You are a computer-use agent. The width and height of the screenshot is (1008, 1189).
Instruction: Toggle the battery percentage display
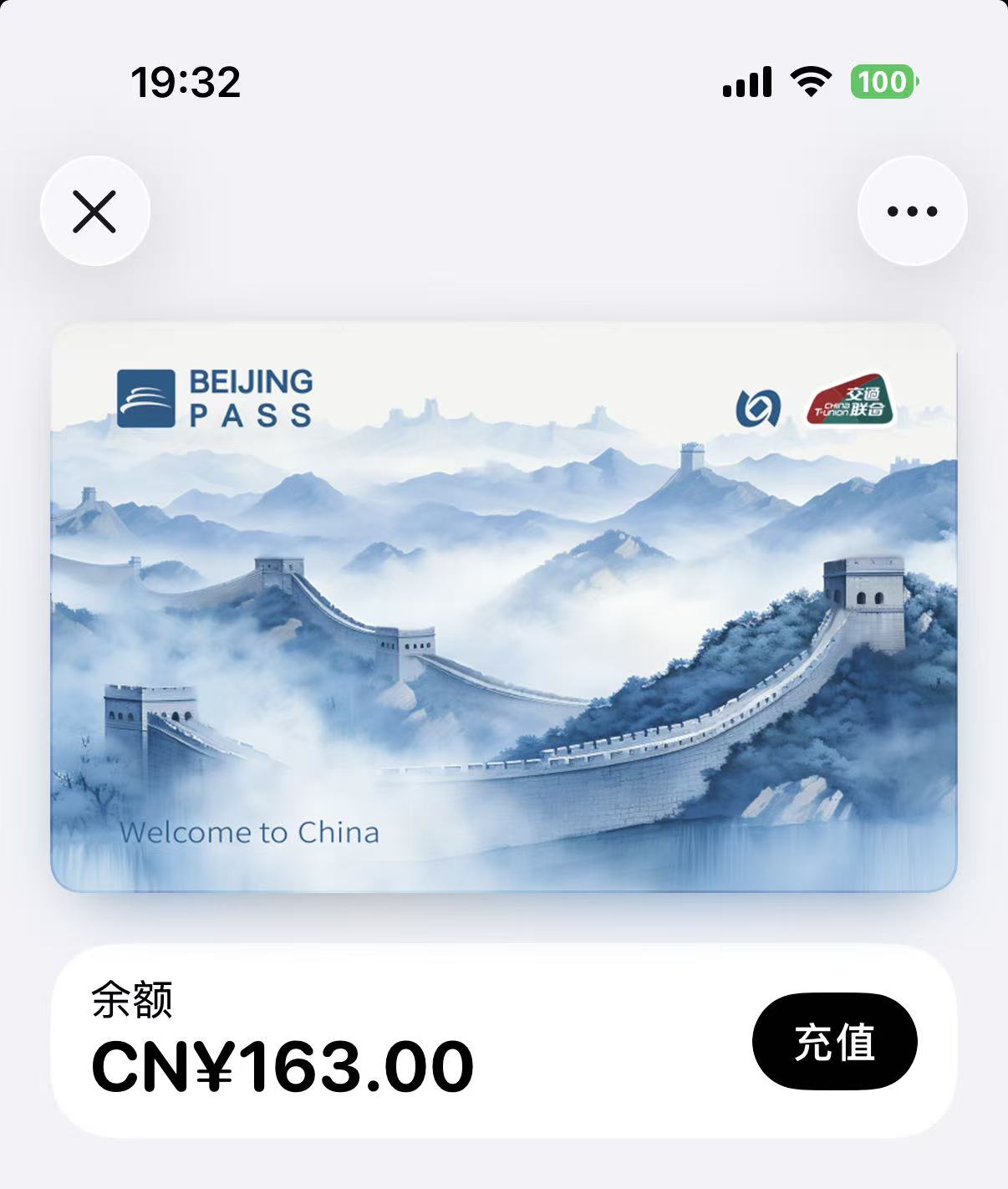(x=883, y=82)
